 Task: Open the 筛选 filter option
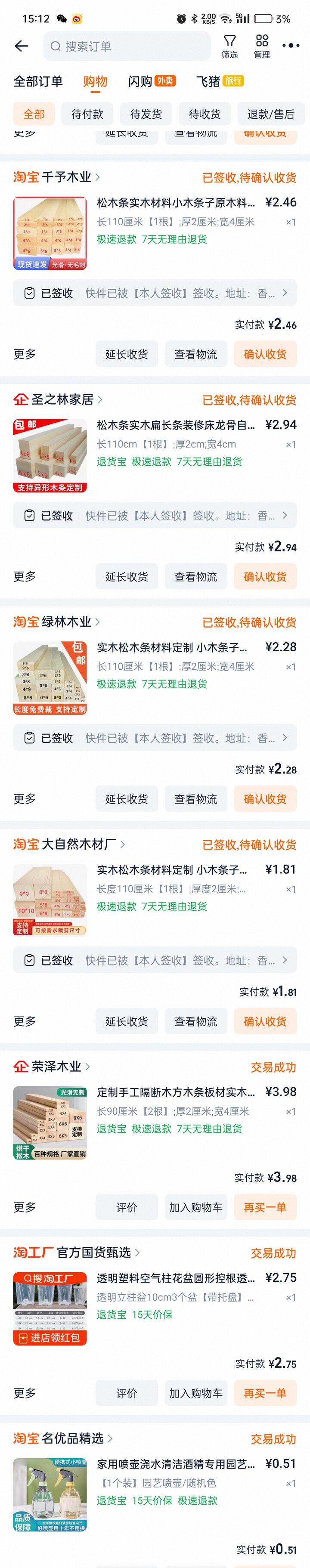[x=229, y=46]
